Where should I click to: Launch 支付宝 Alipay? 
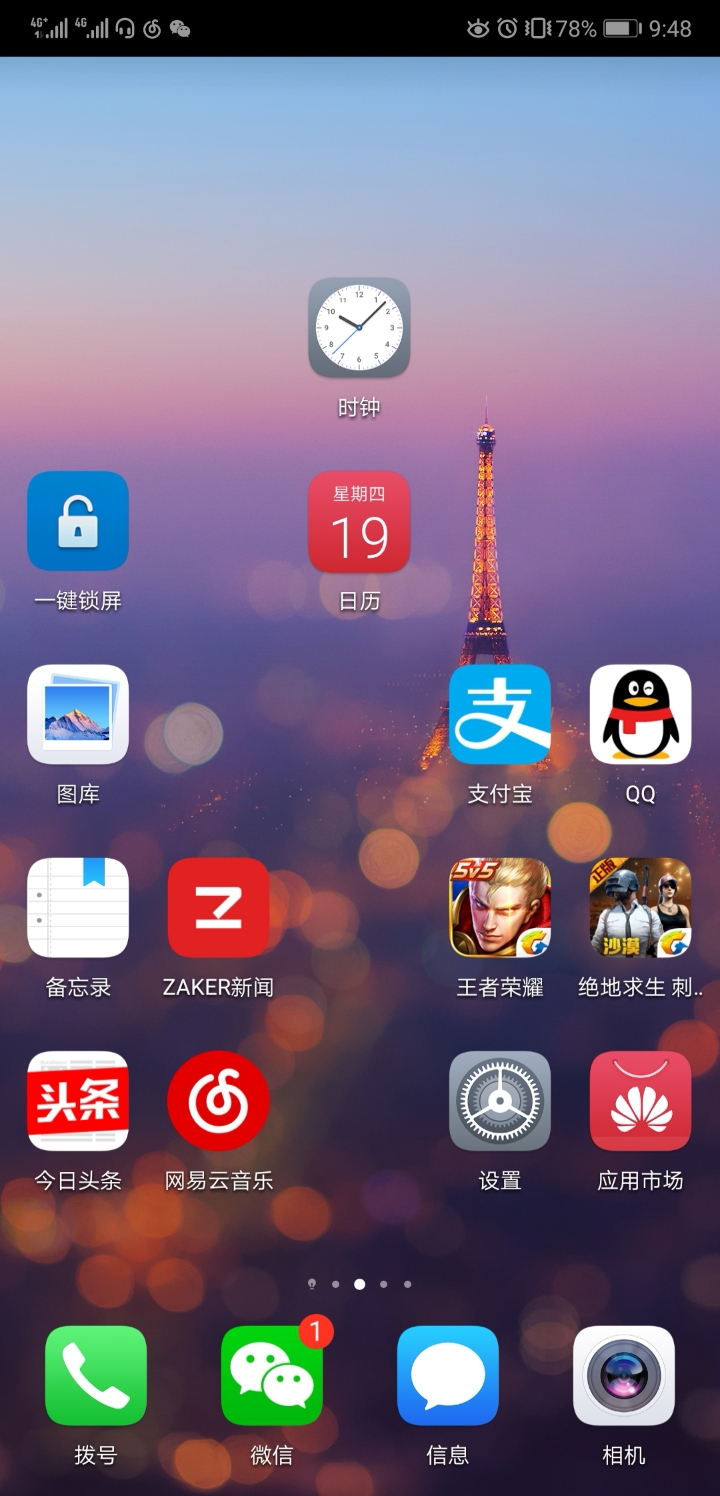[x=500, y=714]
